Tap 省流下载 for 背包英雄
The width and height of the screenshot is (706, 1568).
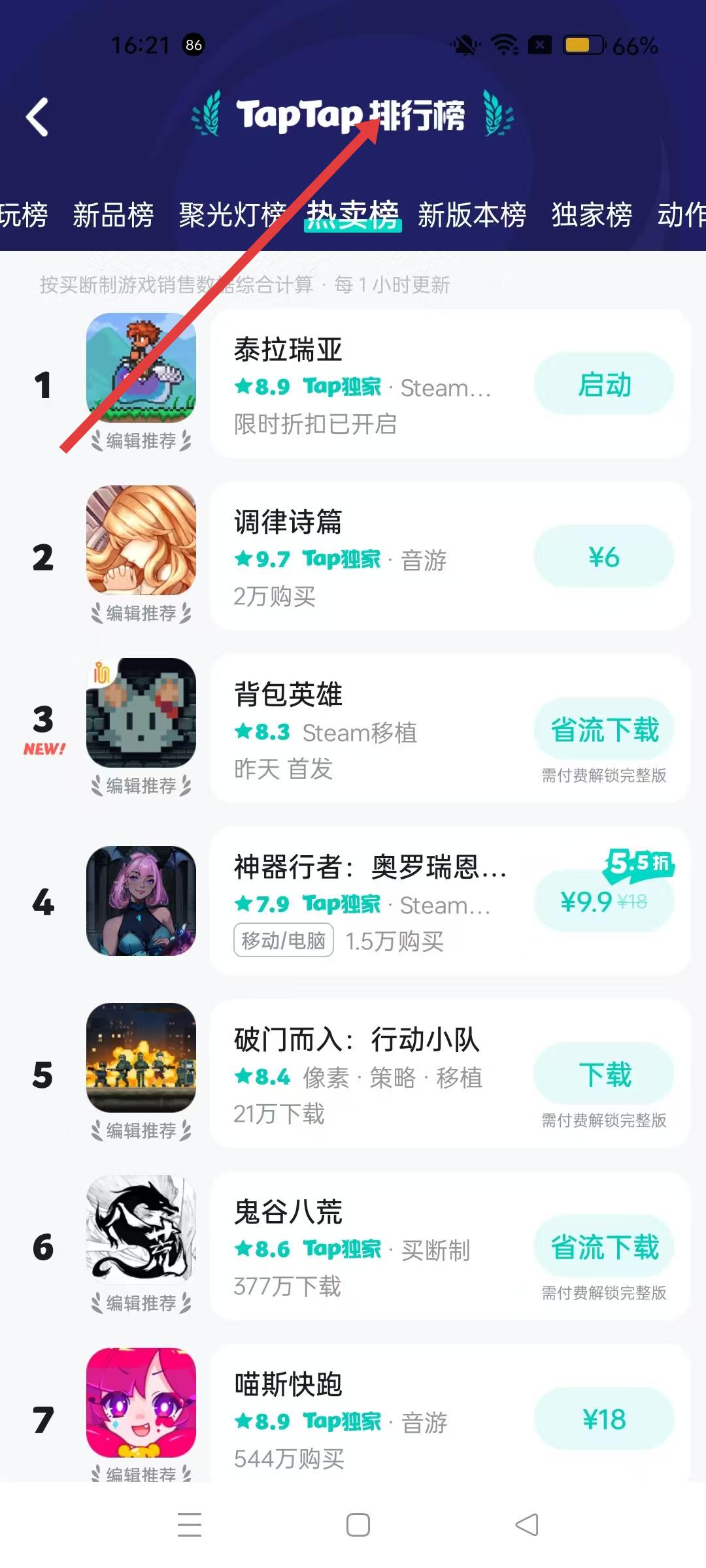coord(603,729)
